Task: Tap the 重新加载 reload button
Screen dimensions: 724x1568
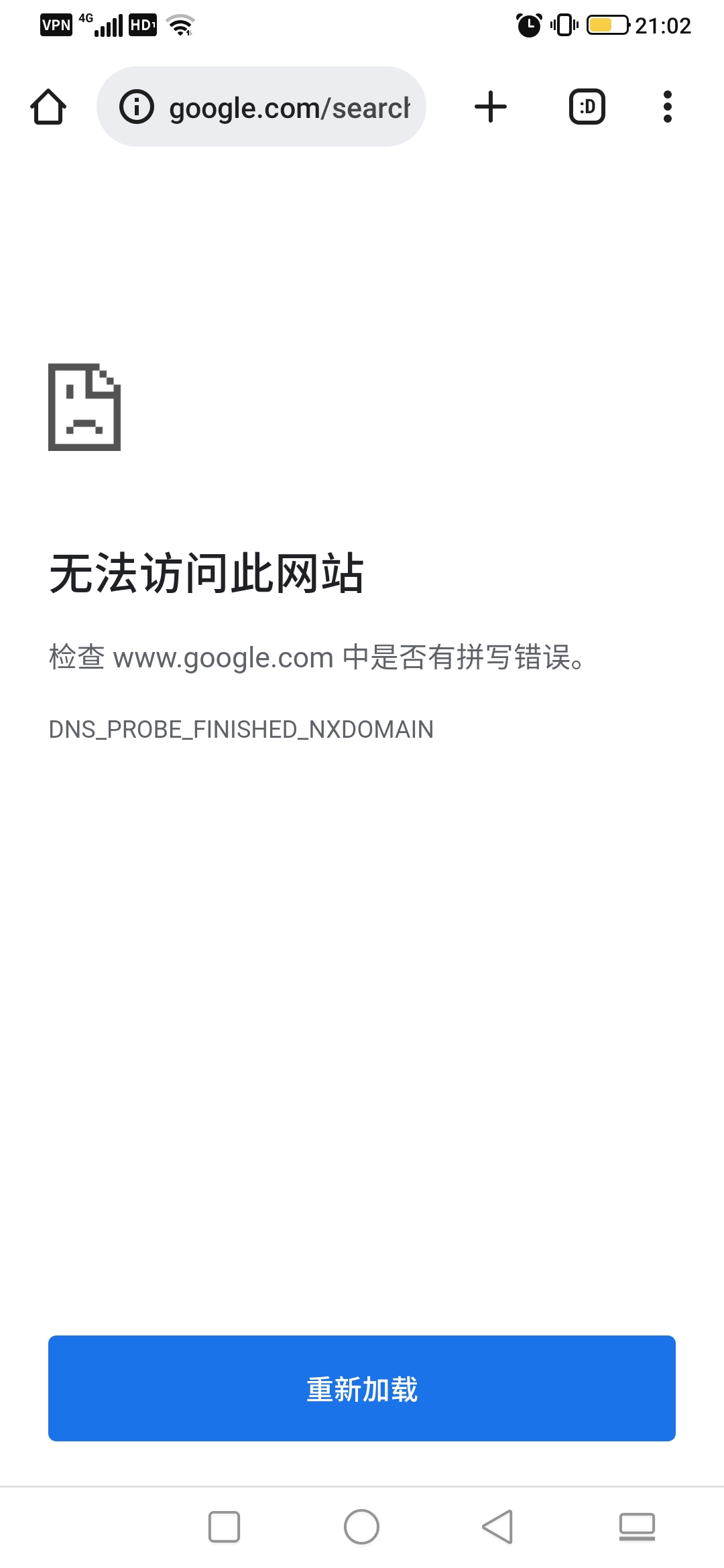Action: pyautogui.click(x=362, y=1388)
